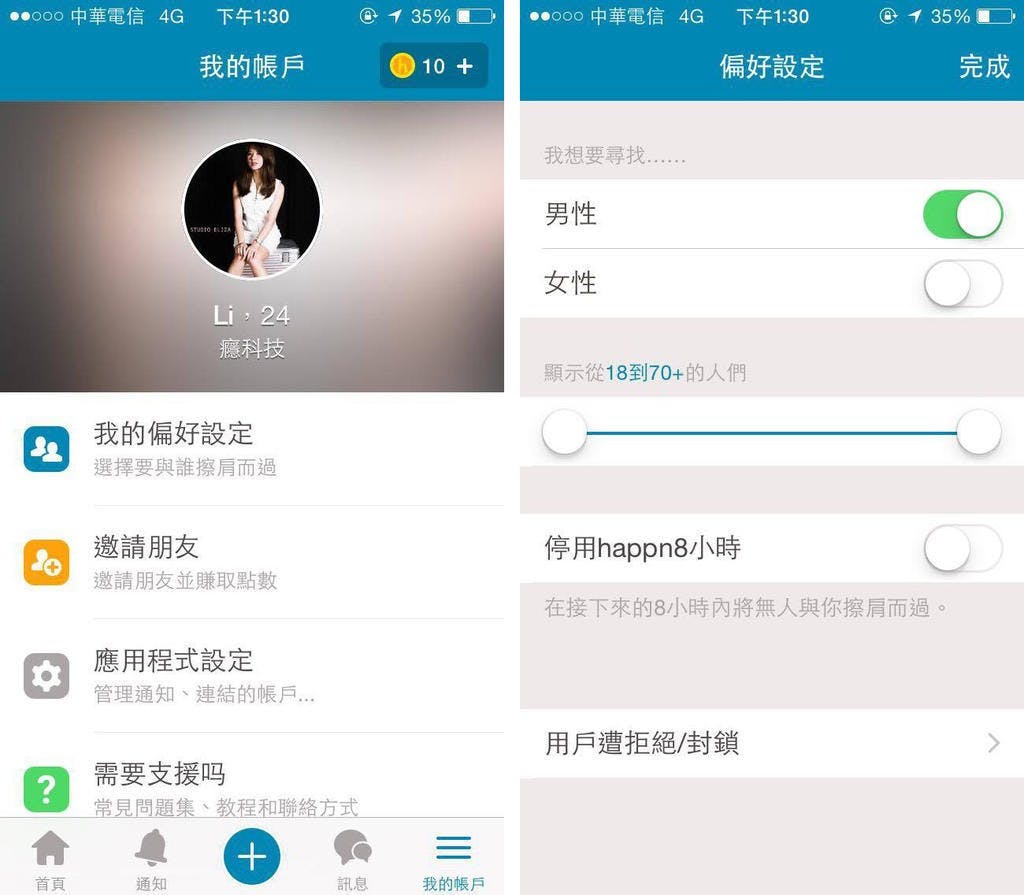Screen dimensions: 1024x895
Task: Disable the 男性 toggle
Action: click(x=962, y=215)
